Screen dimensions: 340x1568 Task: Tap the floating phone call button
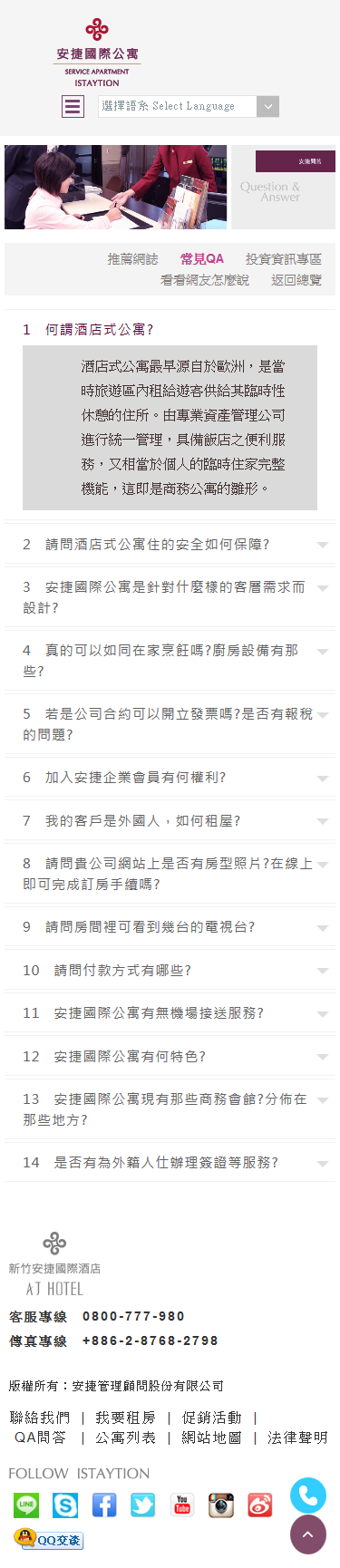[308, 1495]
